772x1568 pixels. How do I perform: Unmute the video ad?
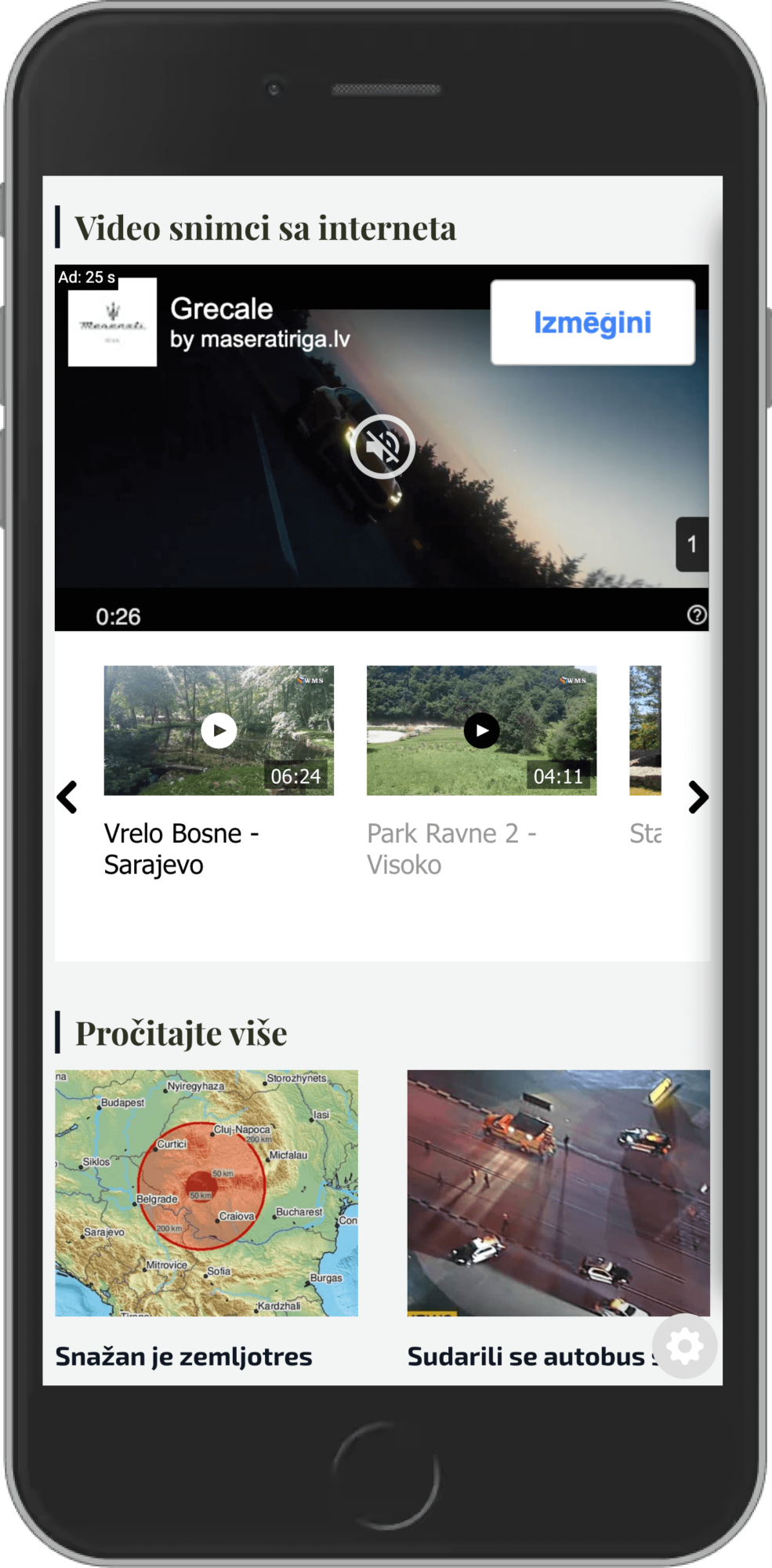pos(382,447)
